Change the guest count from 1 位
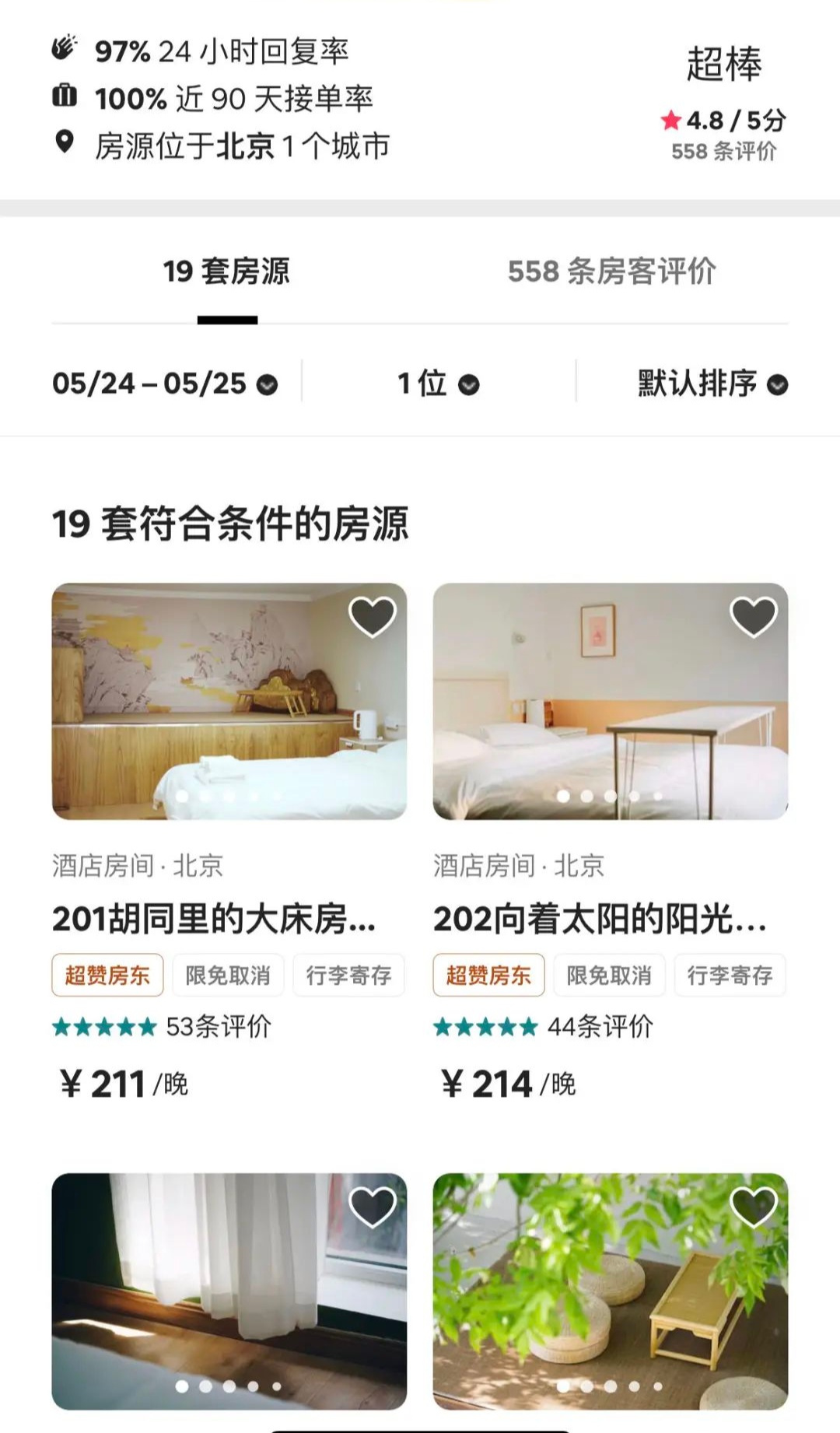Image resolution: width=840 pixels, height=1433 pixels. pyautogui.click(x=439, y=384)
